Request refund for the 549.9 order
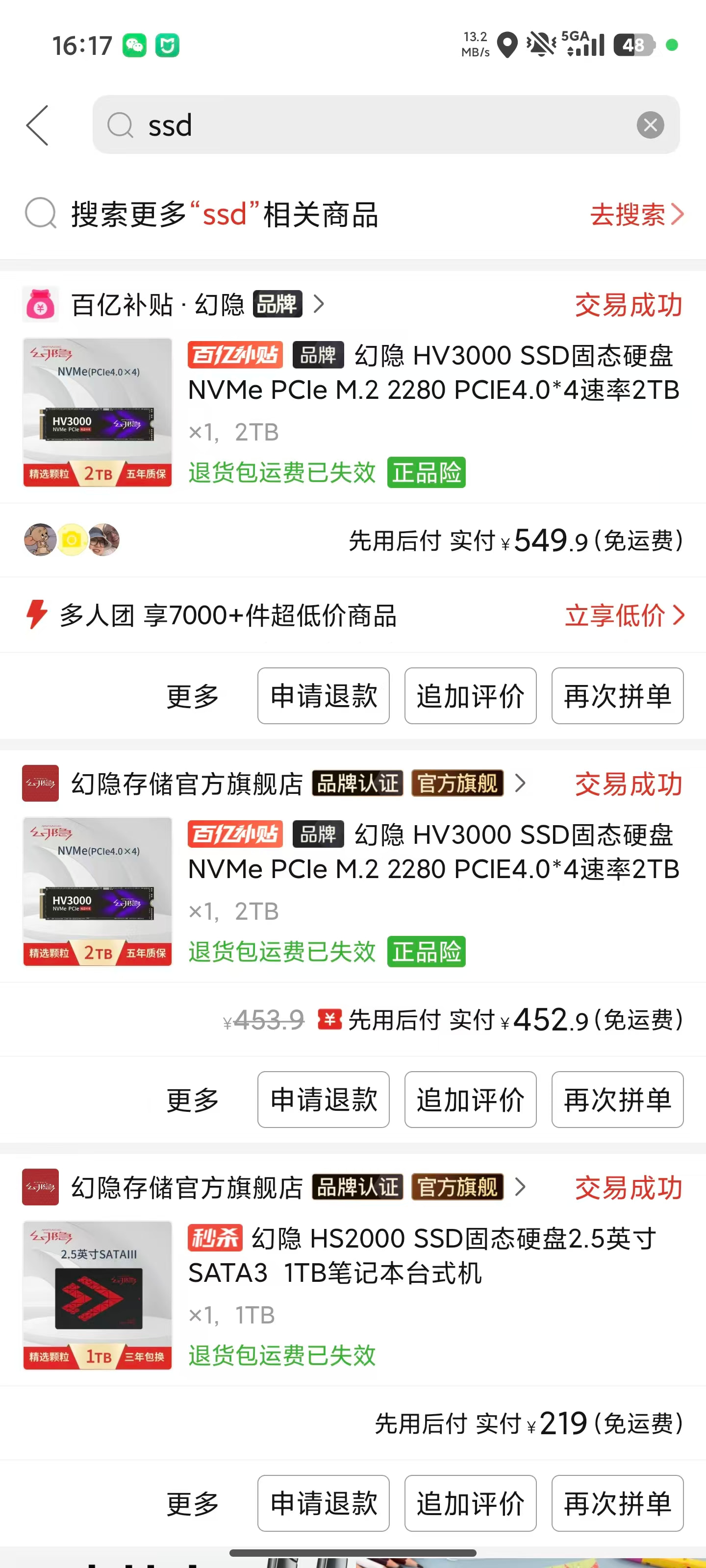The height and width of the screenshot is (1568, 706). click(x=324, y=696)
